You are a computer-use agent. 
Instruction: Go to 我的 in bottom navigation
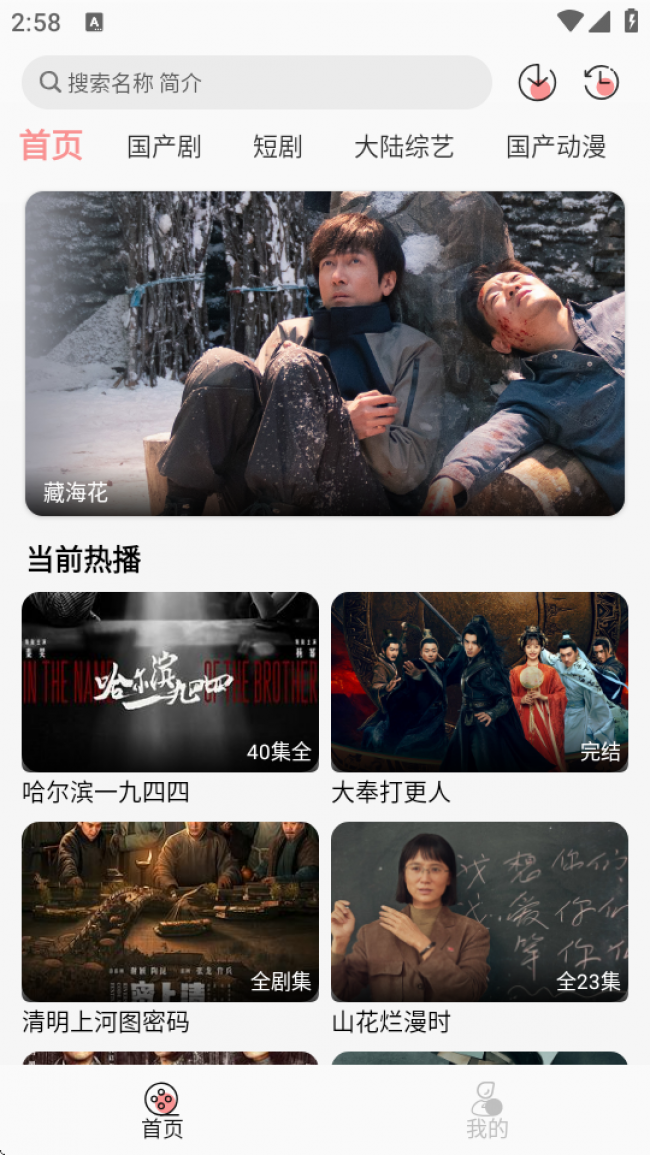click(x=487, y=1110)
